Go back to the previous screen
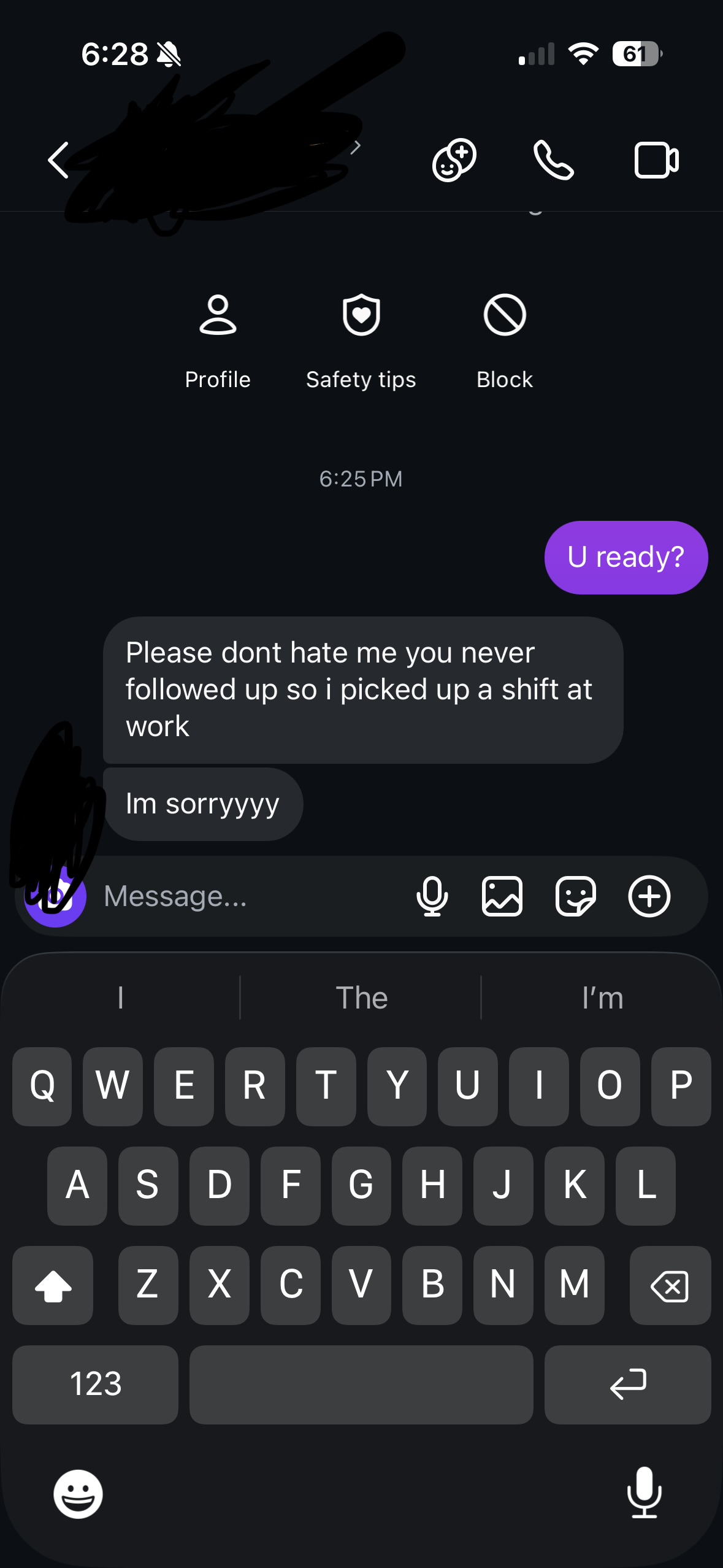This screenshot has height=1568, width=723. click(59, 160)
